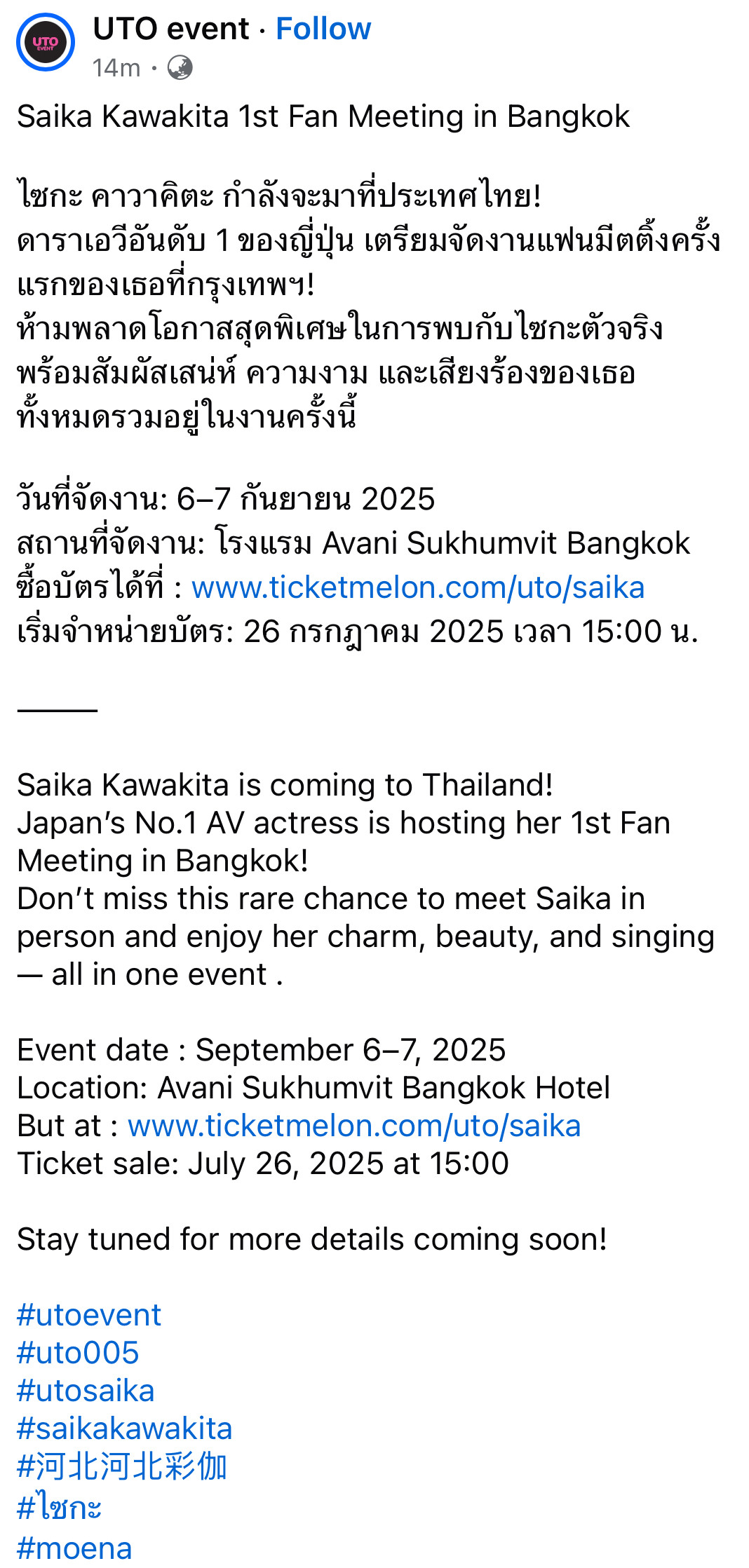Open ticketmelon link in the Thai section
749x1568 pixels.
418,587
